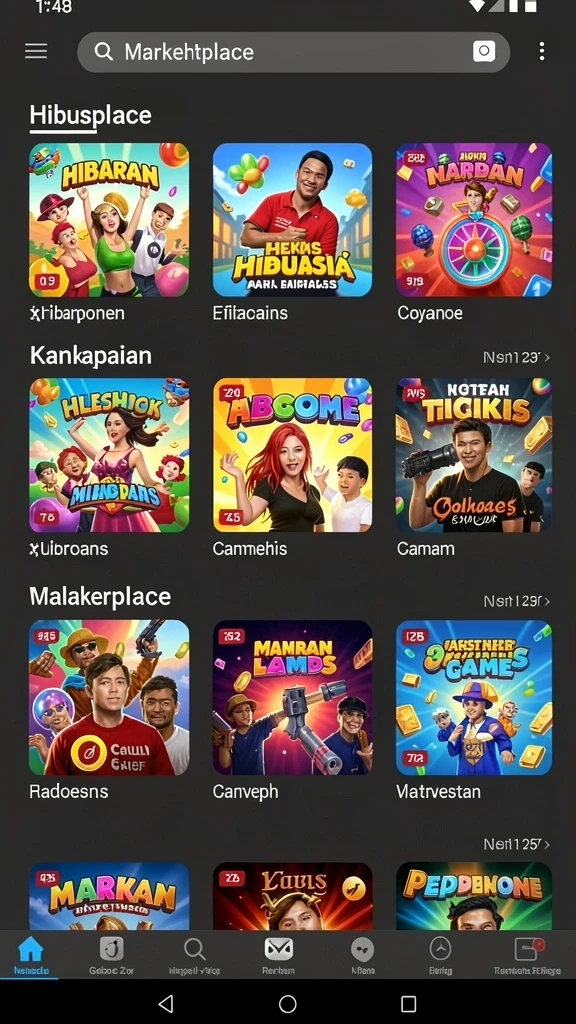Tap the system back button
This screenshot has height=1024, width=576.
[166, 1004]
